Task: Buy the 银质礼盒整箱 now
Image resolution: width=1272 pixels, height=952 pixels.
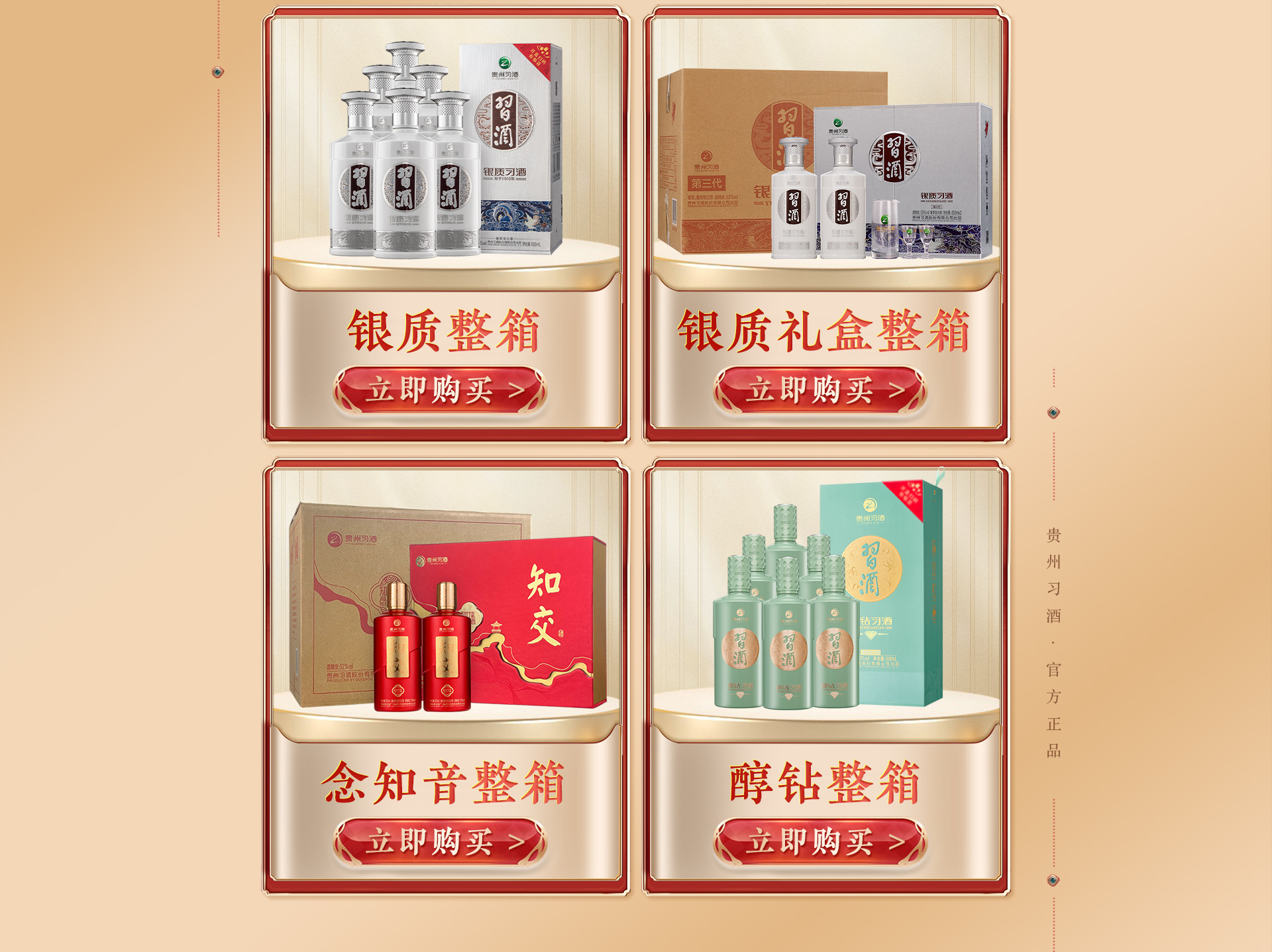Action: tap(820, 390)
